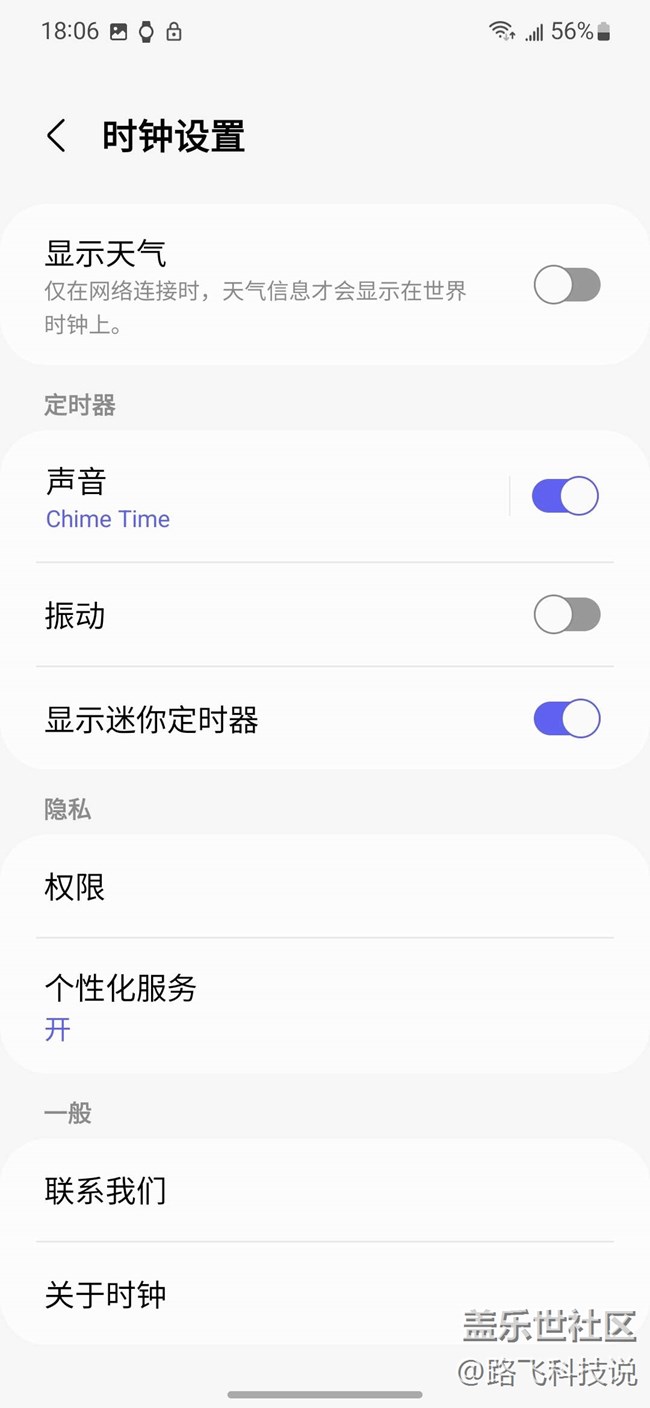Screen dimensions: 650x1408
Task: Enable the 振动 switch
Action: (566, 615)
